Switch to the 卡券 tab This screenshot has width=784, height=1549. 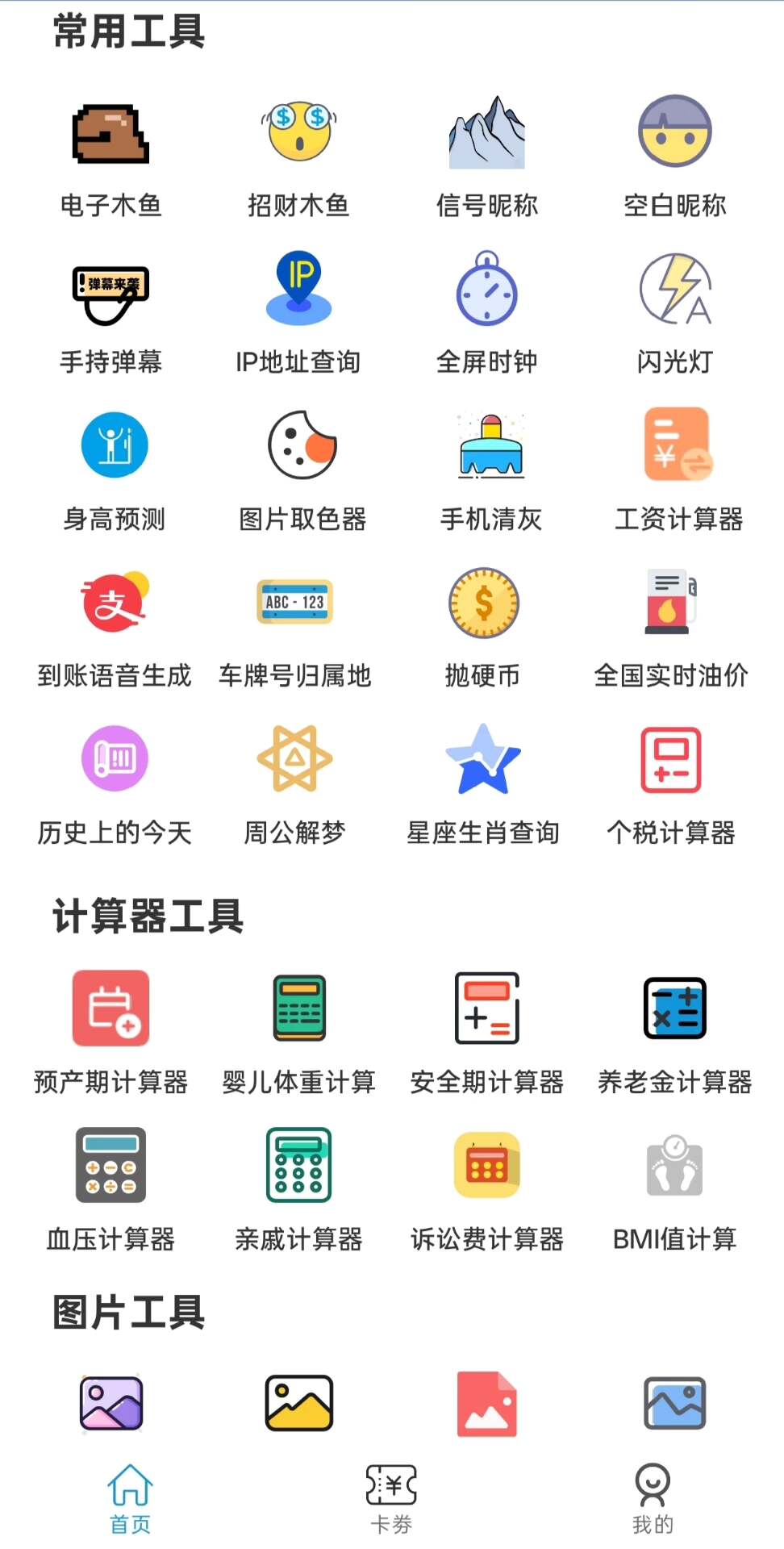click(x=391, y=1497)
